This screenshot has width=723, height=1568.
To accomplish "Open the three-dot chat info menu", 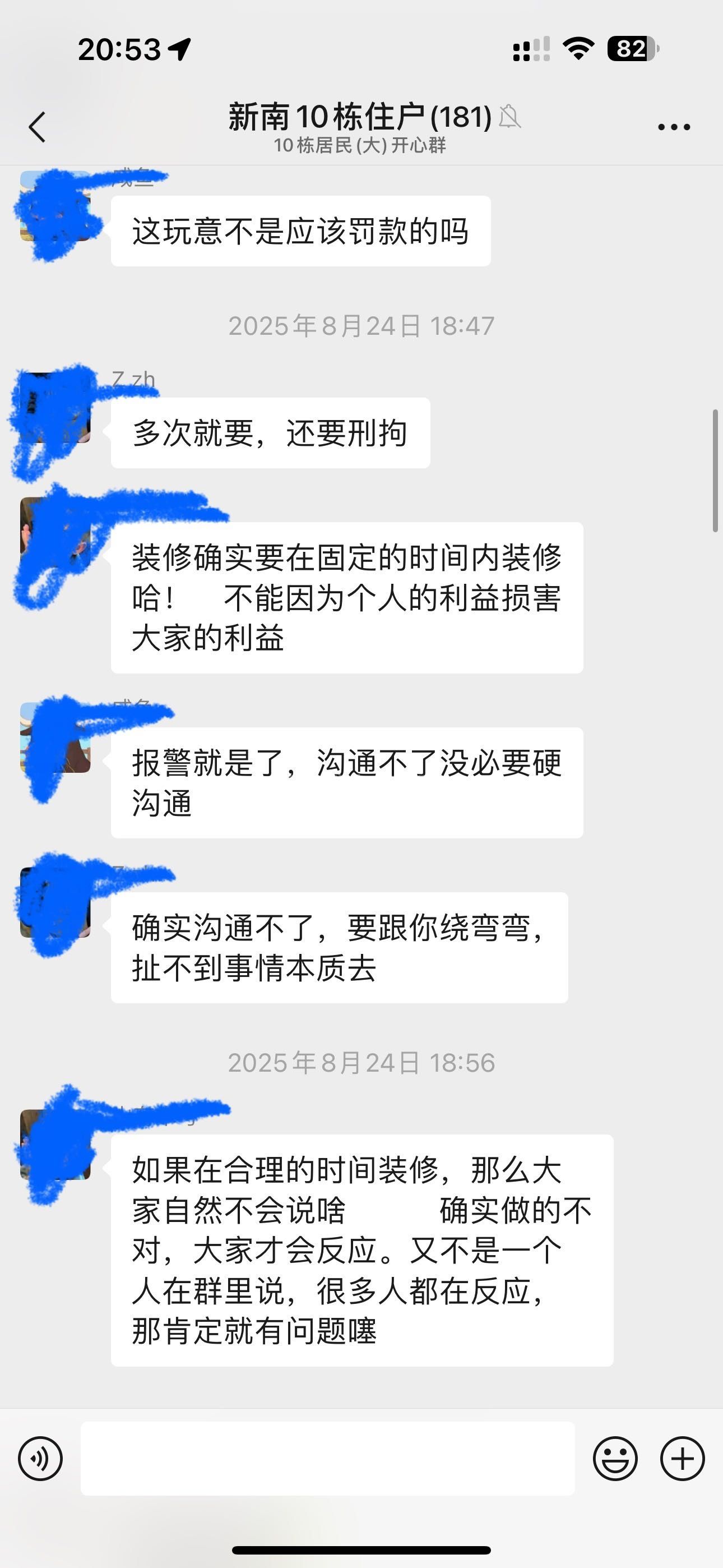I will (x=674, y=127).
